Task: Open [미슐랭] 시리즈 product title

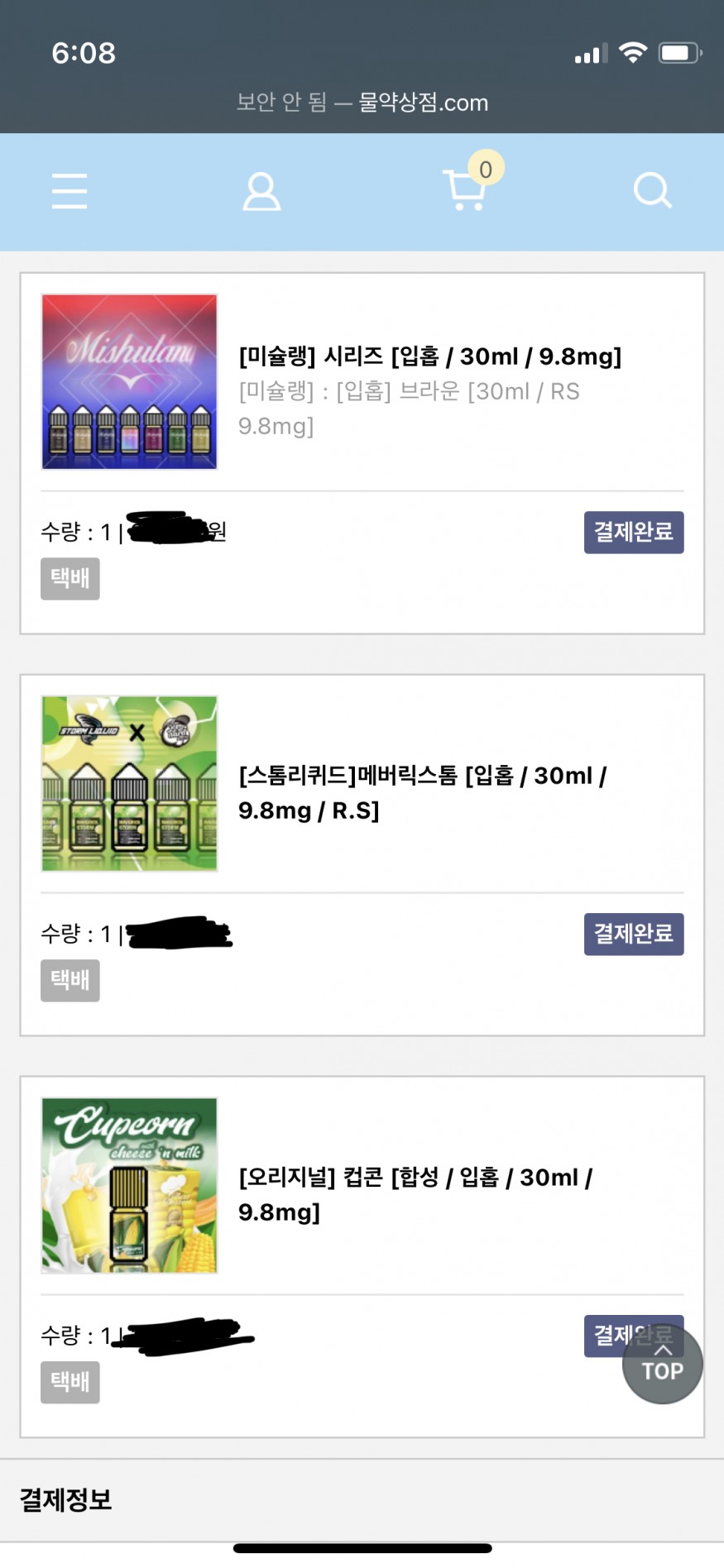Action: click(x=429, y=356)
